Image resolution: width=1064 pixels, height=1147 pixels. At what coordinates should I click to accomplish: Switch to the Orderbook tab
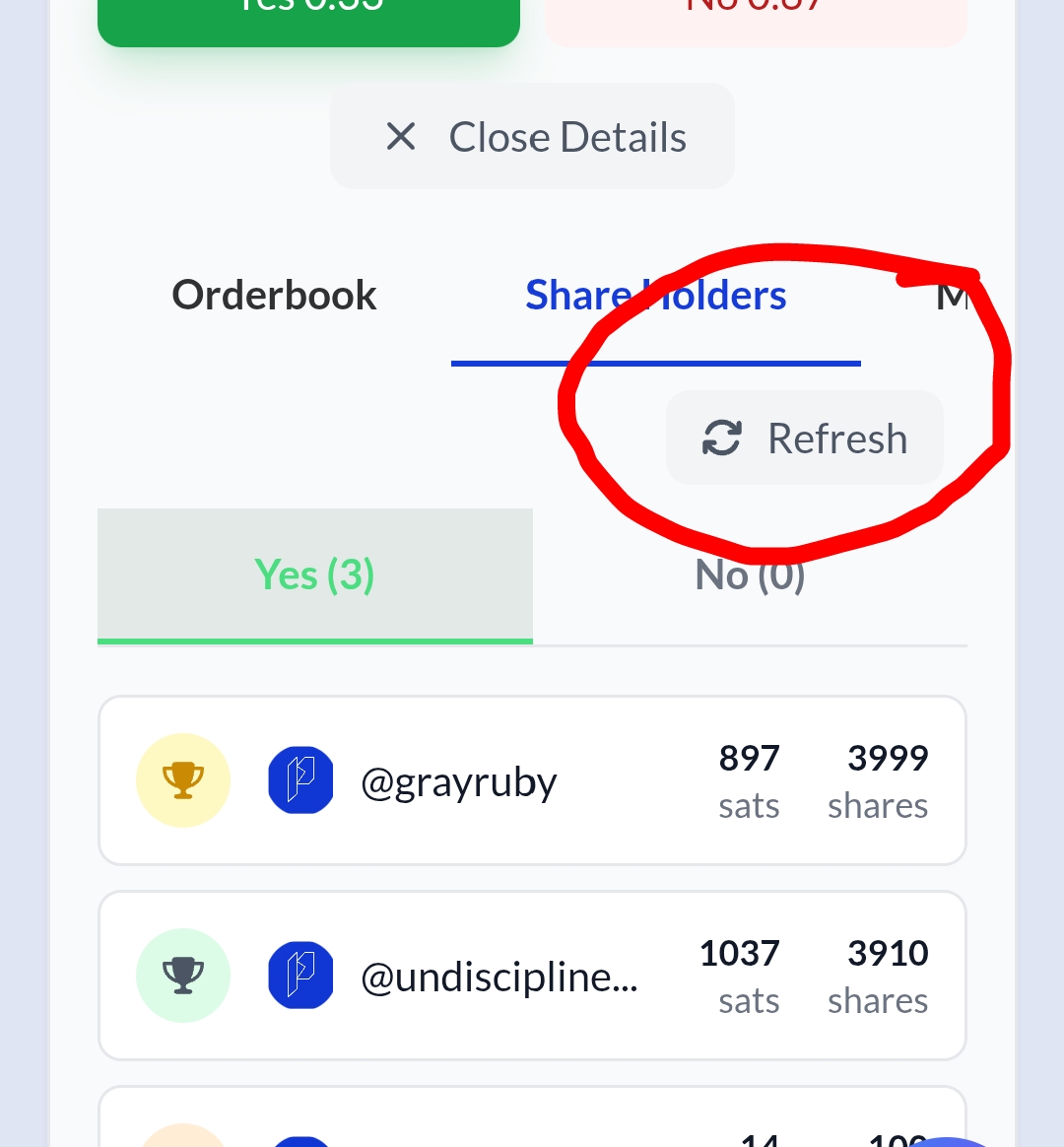click(x=274, y=296)
